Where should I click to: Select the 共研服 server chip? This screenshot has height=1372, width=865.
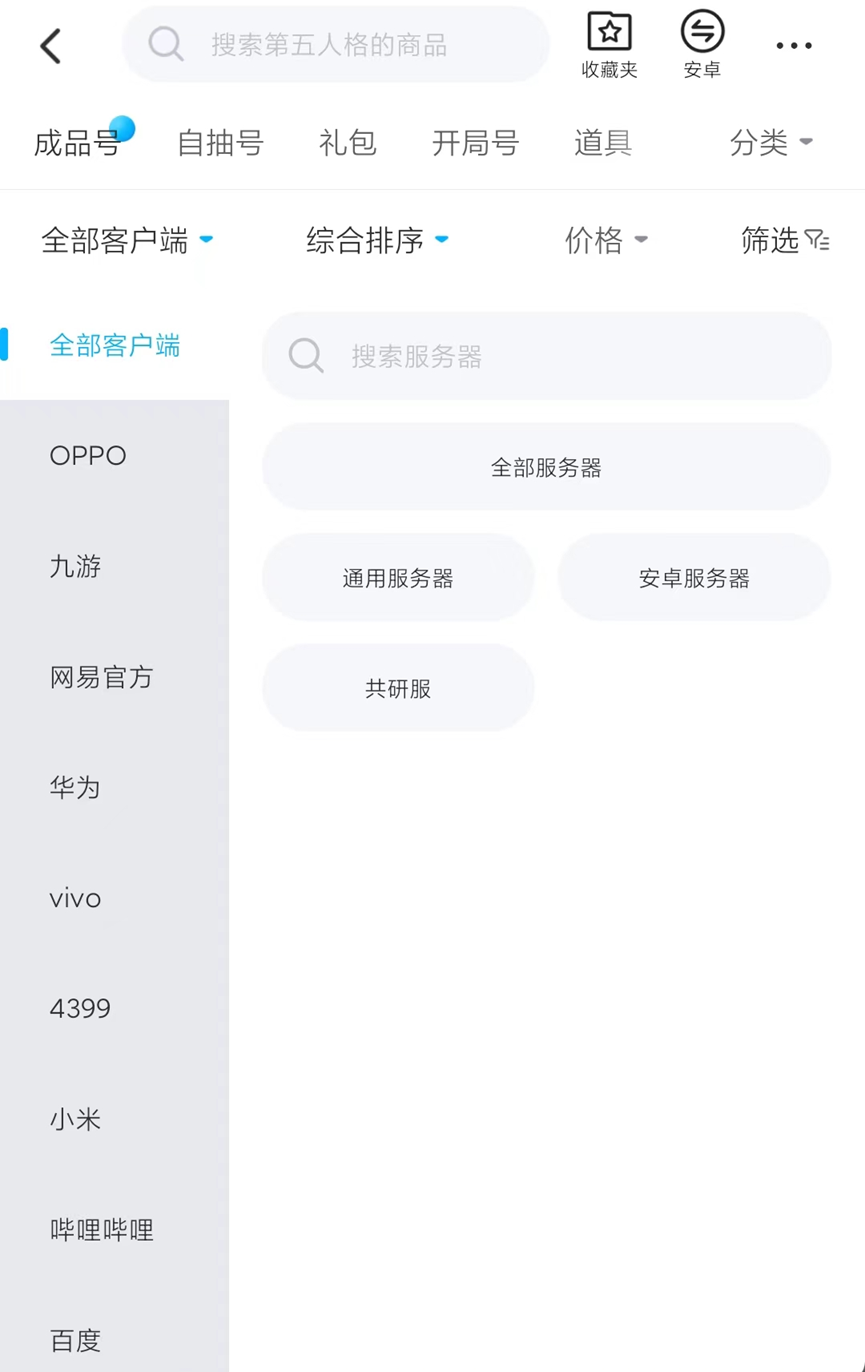point(398,688)
